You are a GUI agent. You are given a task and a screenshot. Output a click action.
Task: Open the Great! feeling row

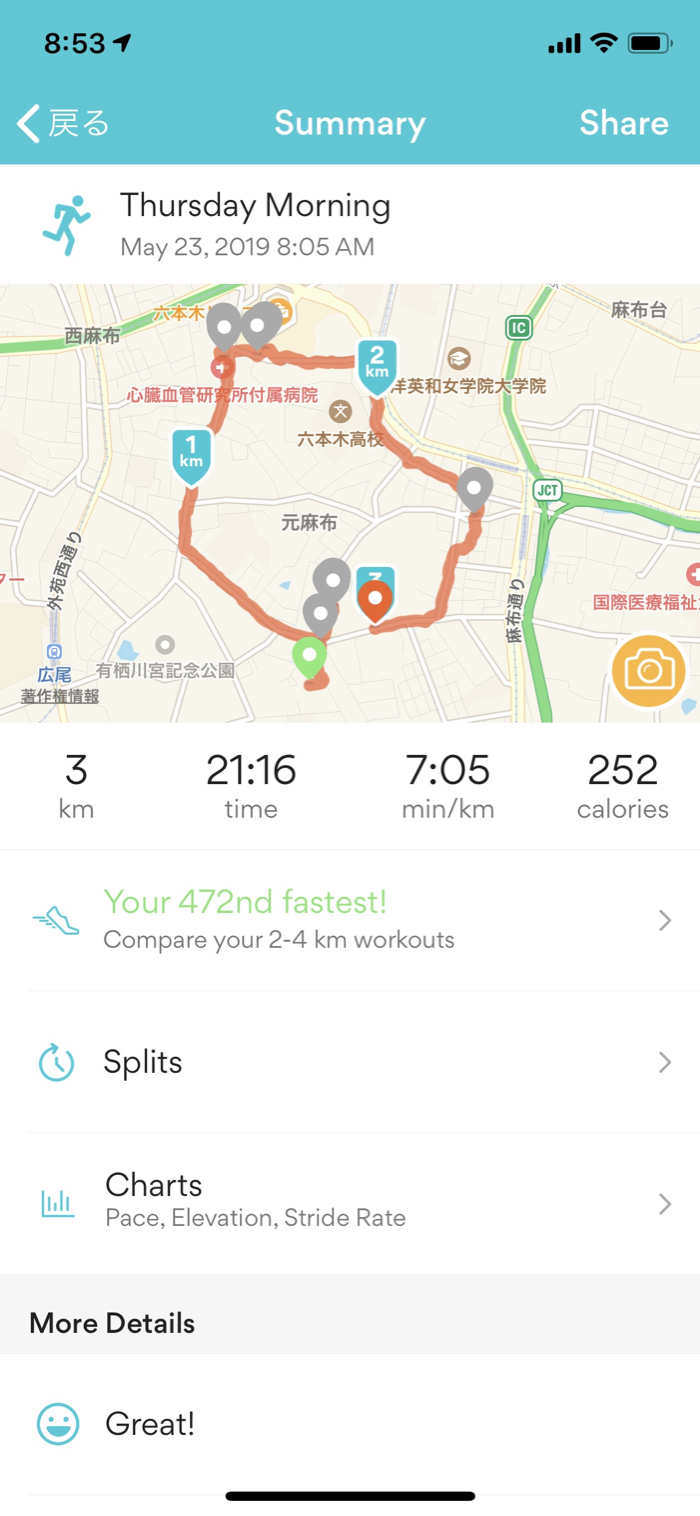350,1424
